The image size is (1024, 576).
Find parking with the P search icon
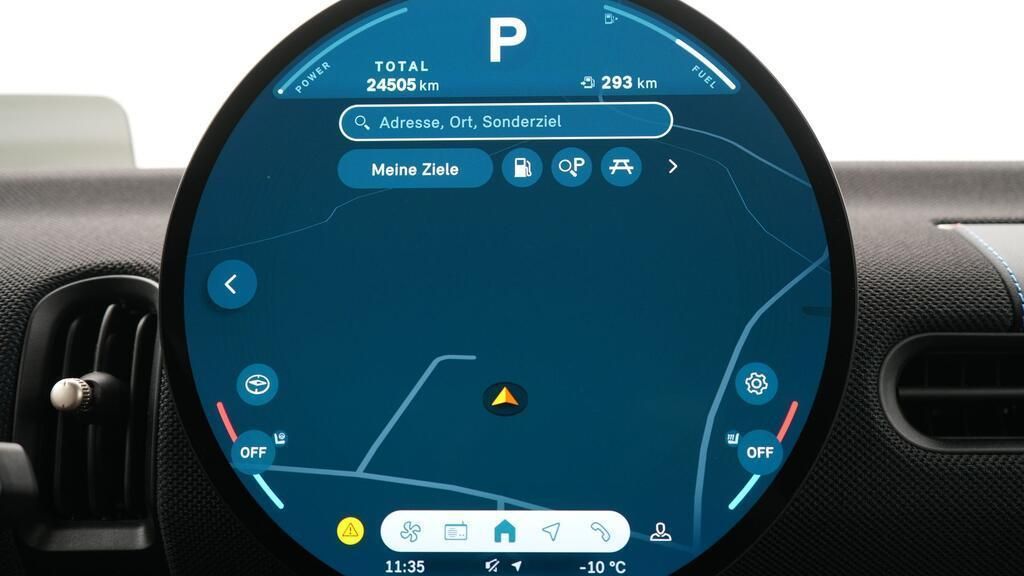point(572,167)
